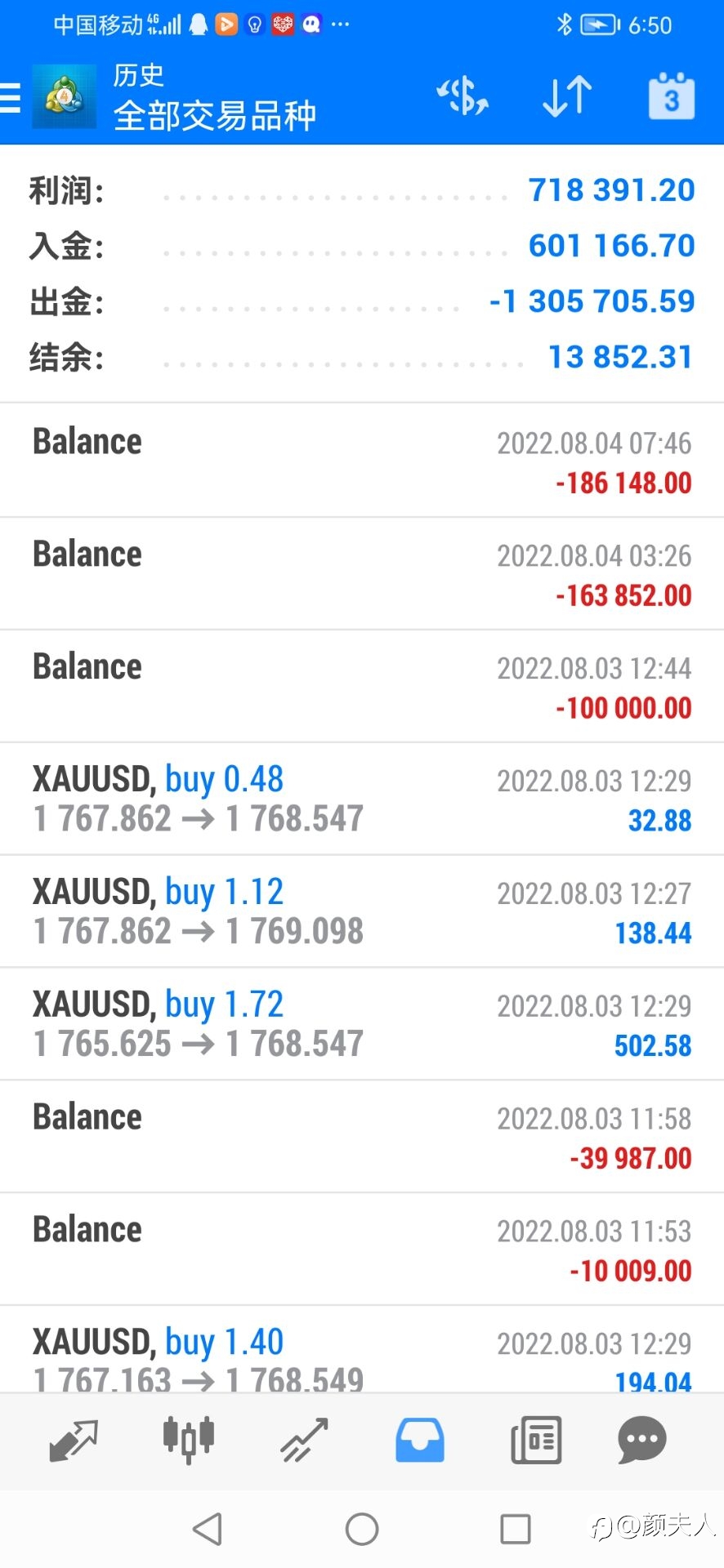Expand the XAUUSD buy 1.12 trade
The width and height of the screenshot is (724, 1568).
(x=362, y=911)
